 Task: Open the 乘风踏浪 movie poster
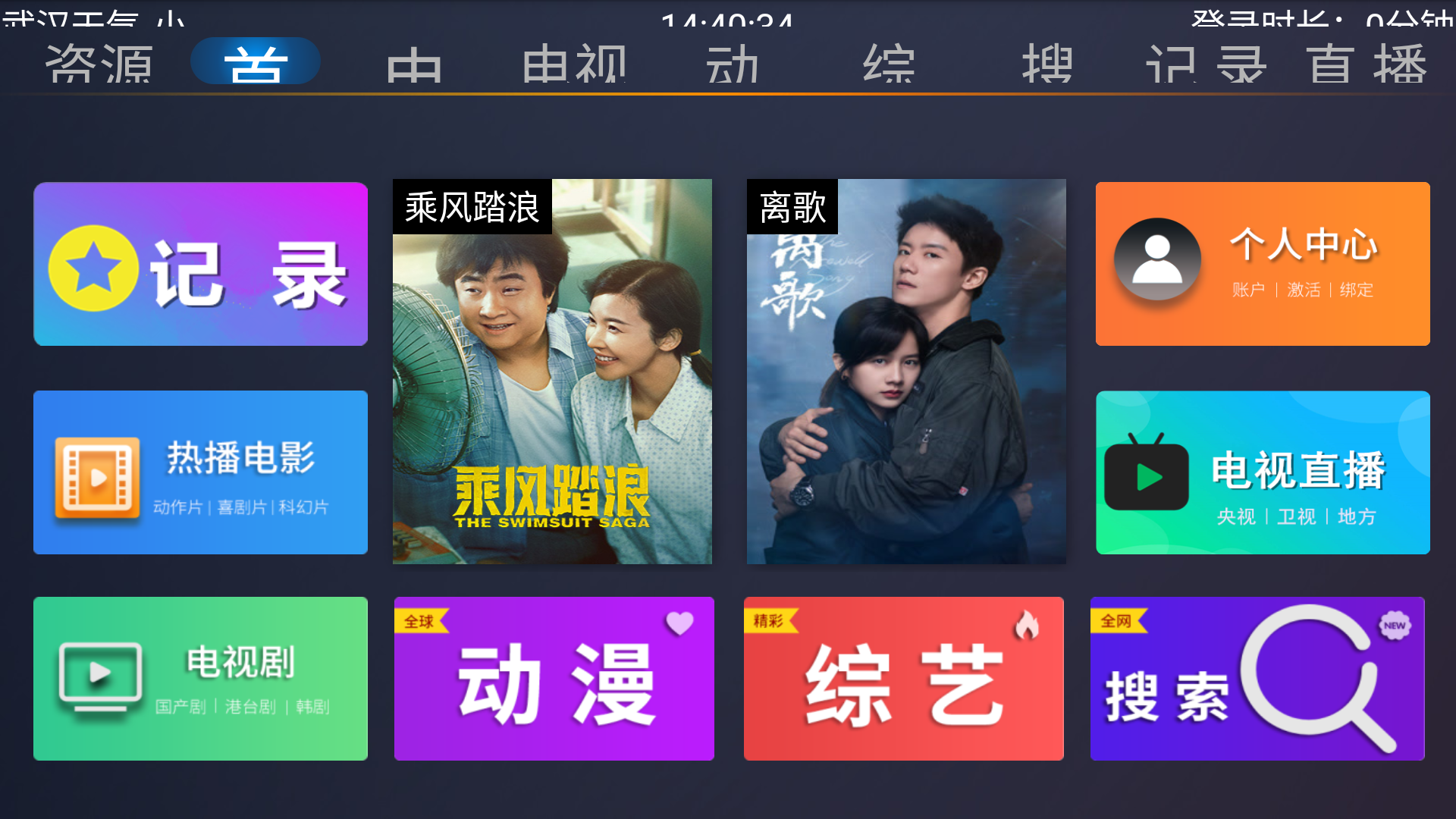tap(552, 372)
